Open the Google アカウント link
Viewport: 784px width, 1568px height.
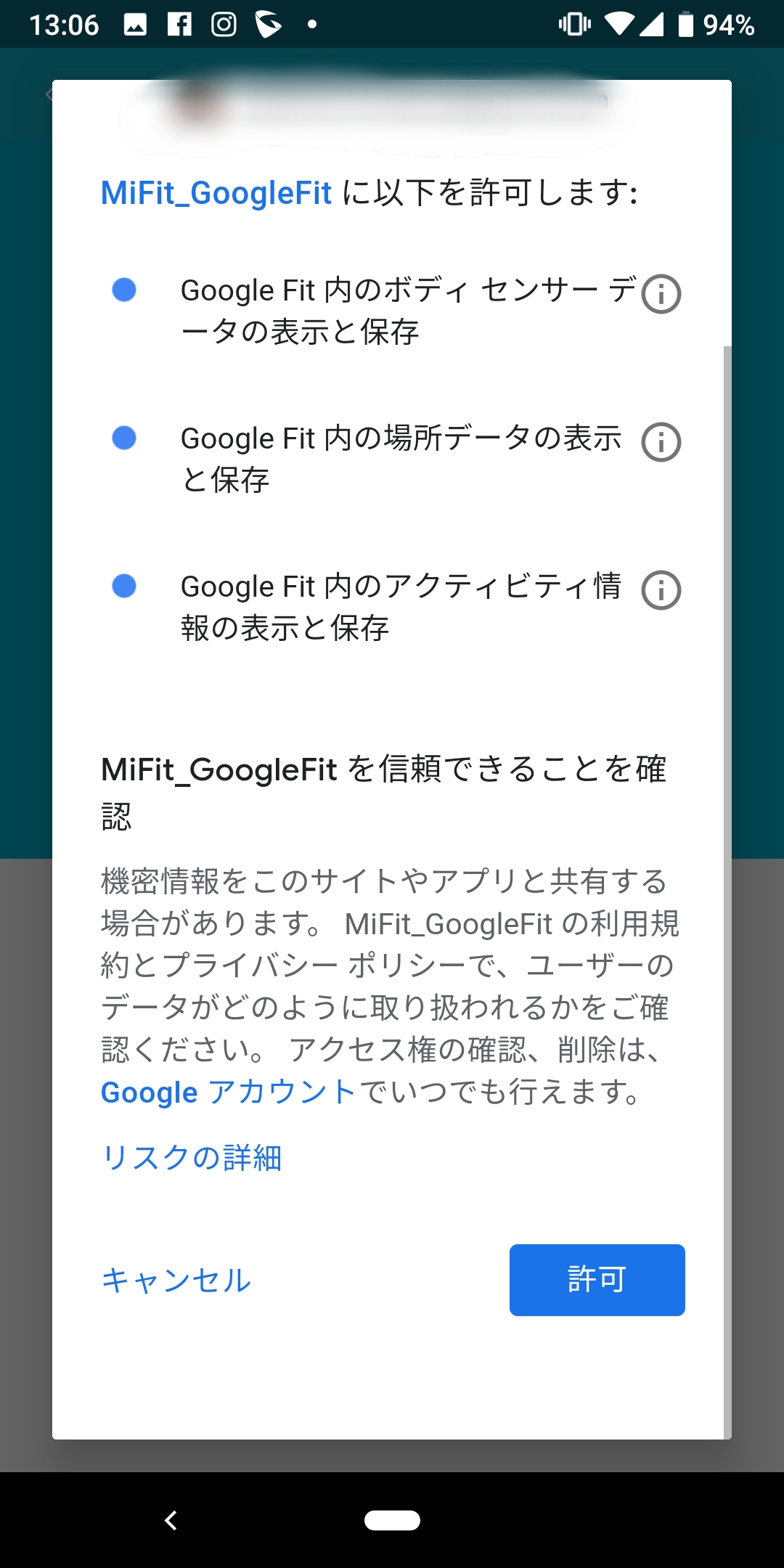click(228, 1091)
